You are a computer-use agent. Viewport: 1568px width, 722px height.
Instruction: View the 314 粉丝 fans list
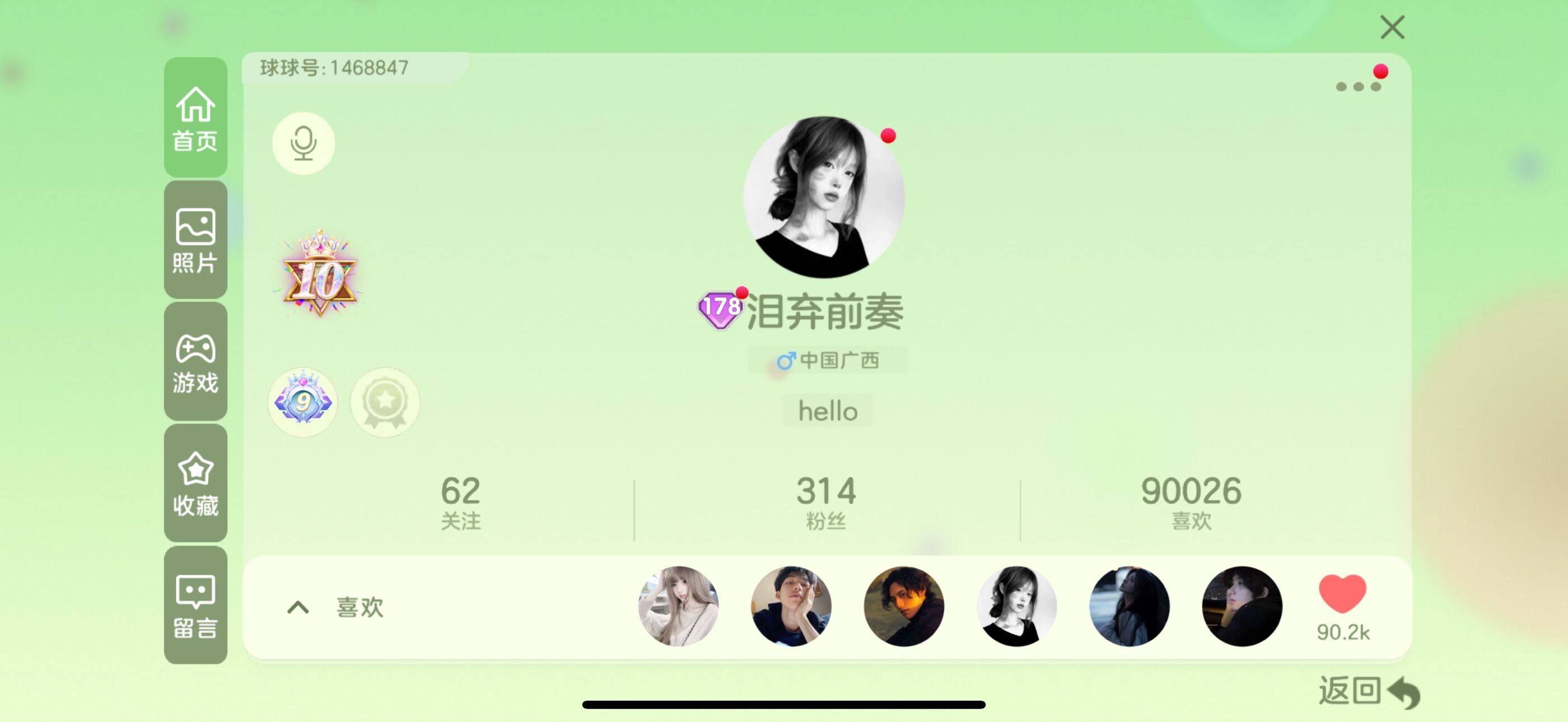click(x=825, y=502)
